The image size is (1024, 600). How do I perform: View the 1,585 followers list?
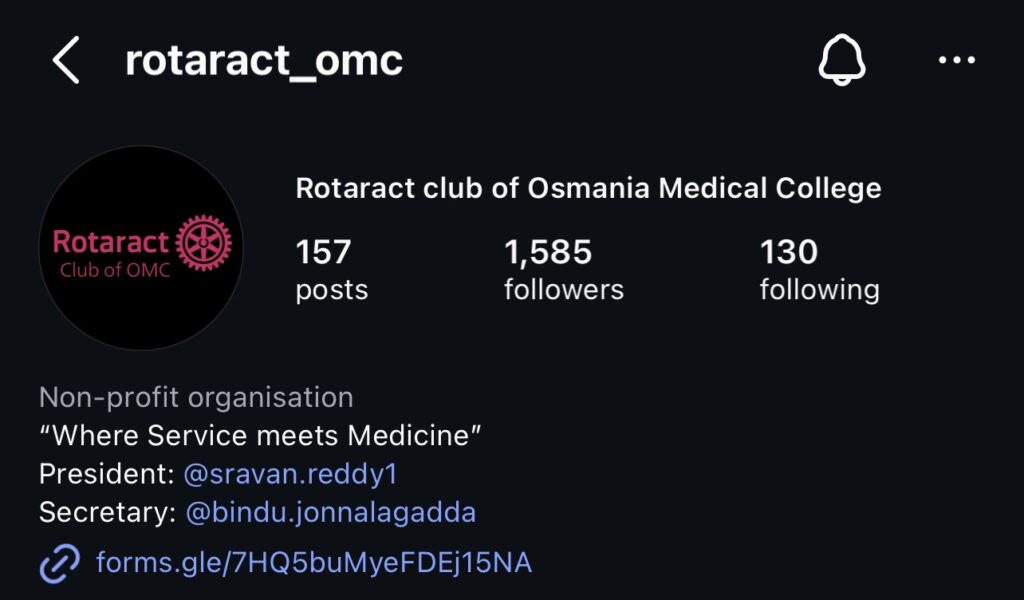pos(563,270)
